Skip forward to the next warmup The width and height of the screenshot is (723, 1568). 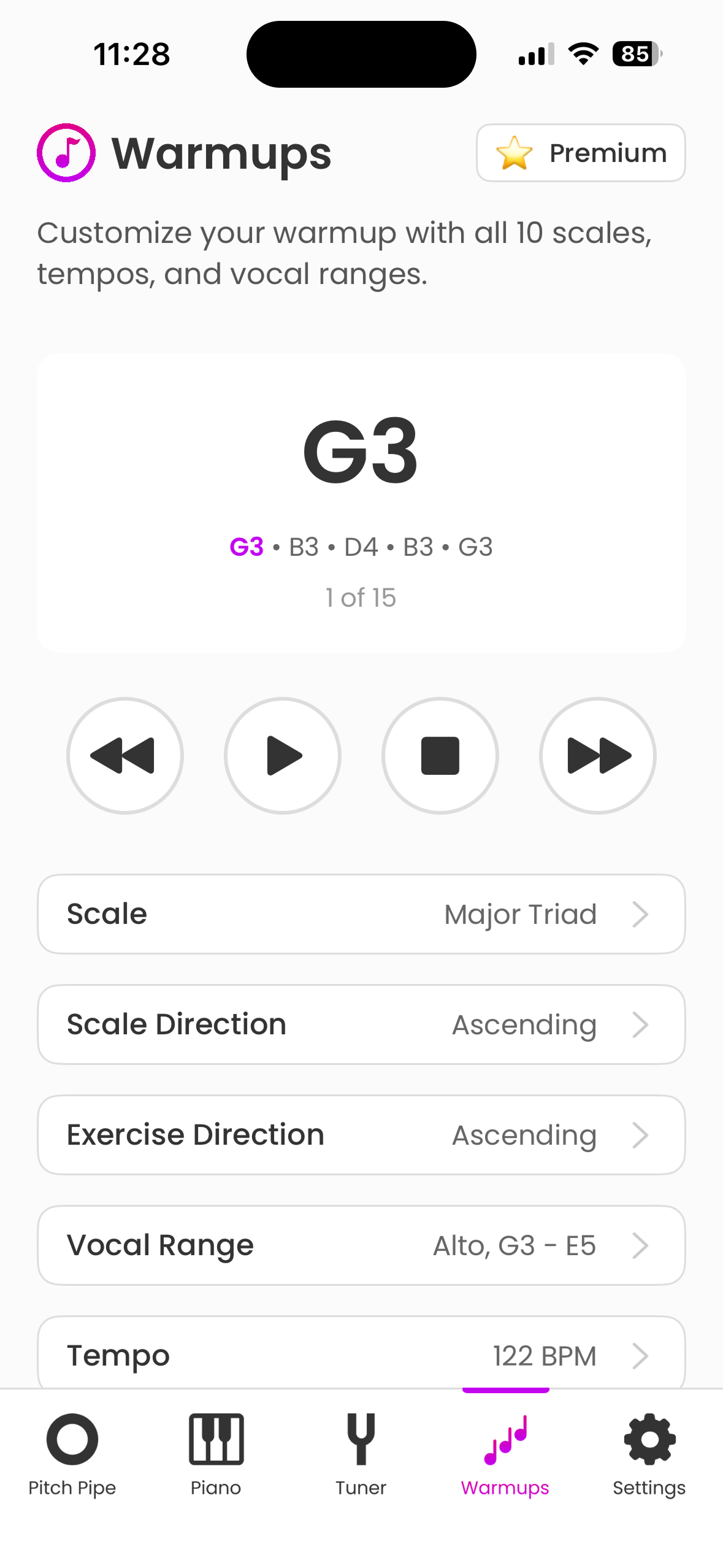click(x=597, y=755)
